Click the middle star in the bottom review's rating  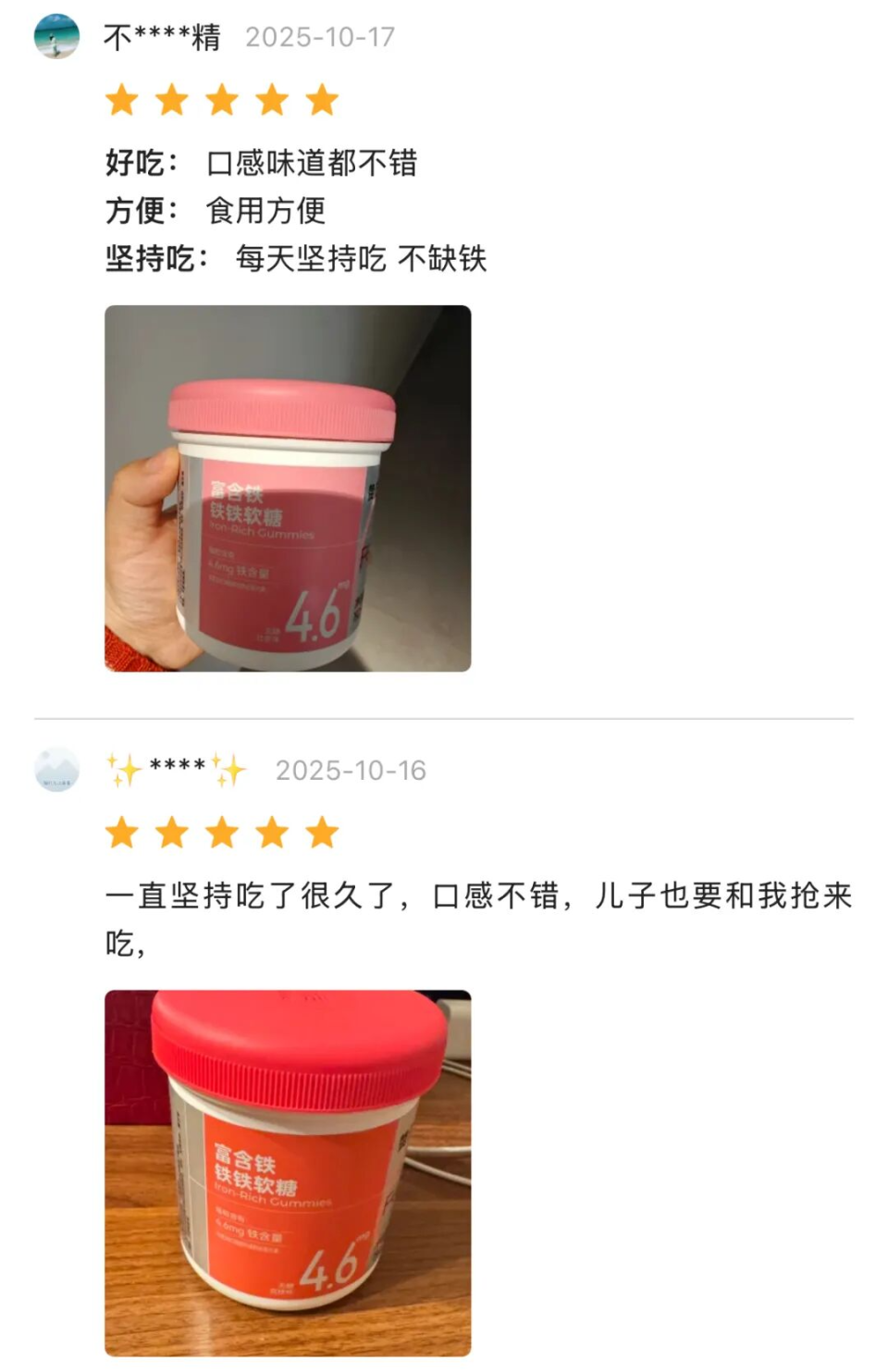[221, 833]
